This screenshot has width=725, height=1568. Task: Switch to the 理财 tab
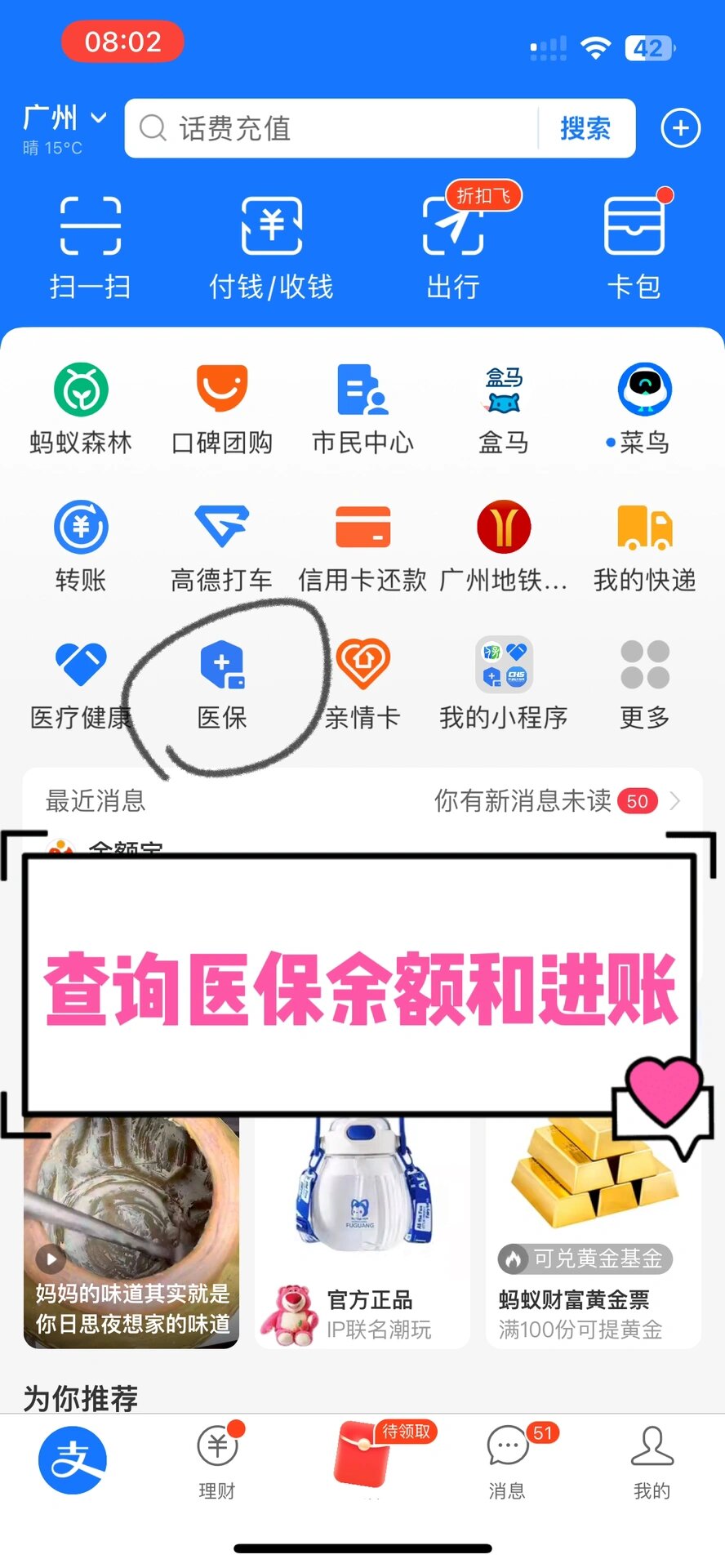[x=217, y=1463]
